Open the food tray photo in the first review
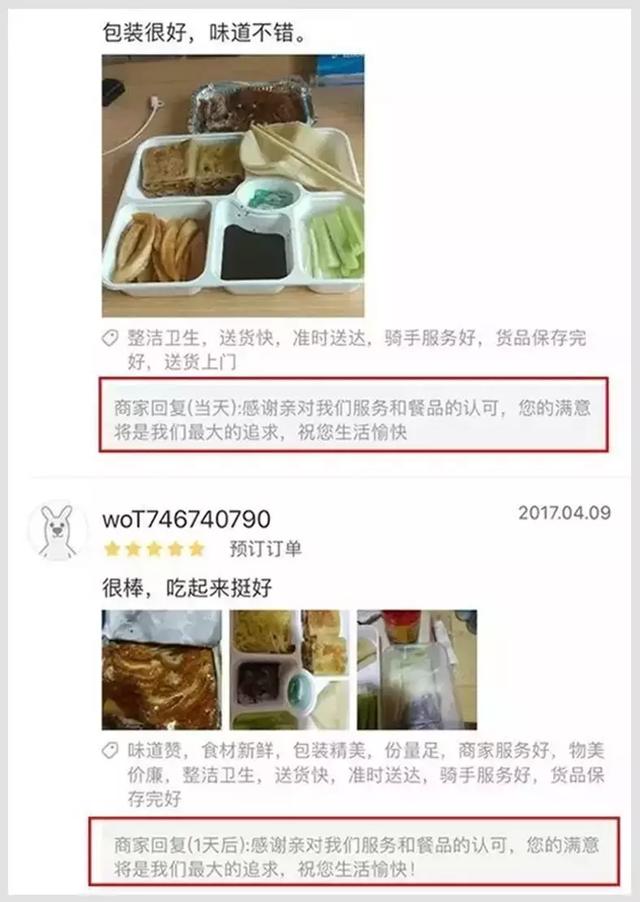The height and width of the screenshot is (902, 640). (x=232, y=186)
